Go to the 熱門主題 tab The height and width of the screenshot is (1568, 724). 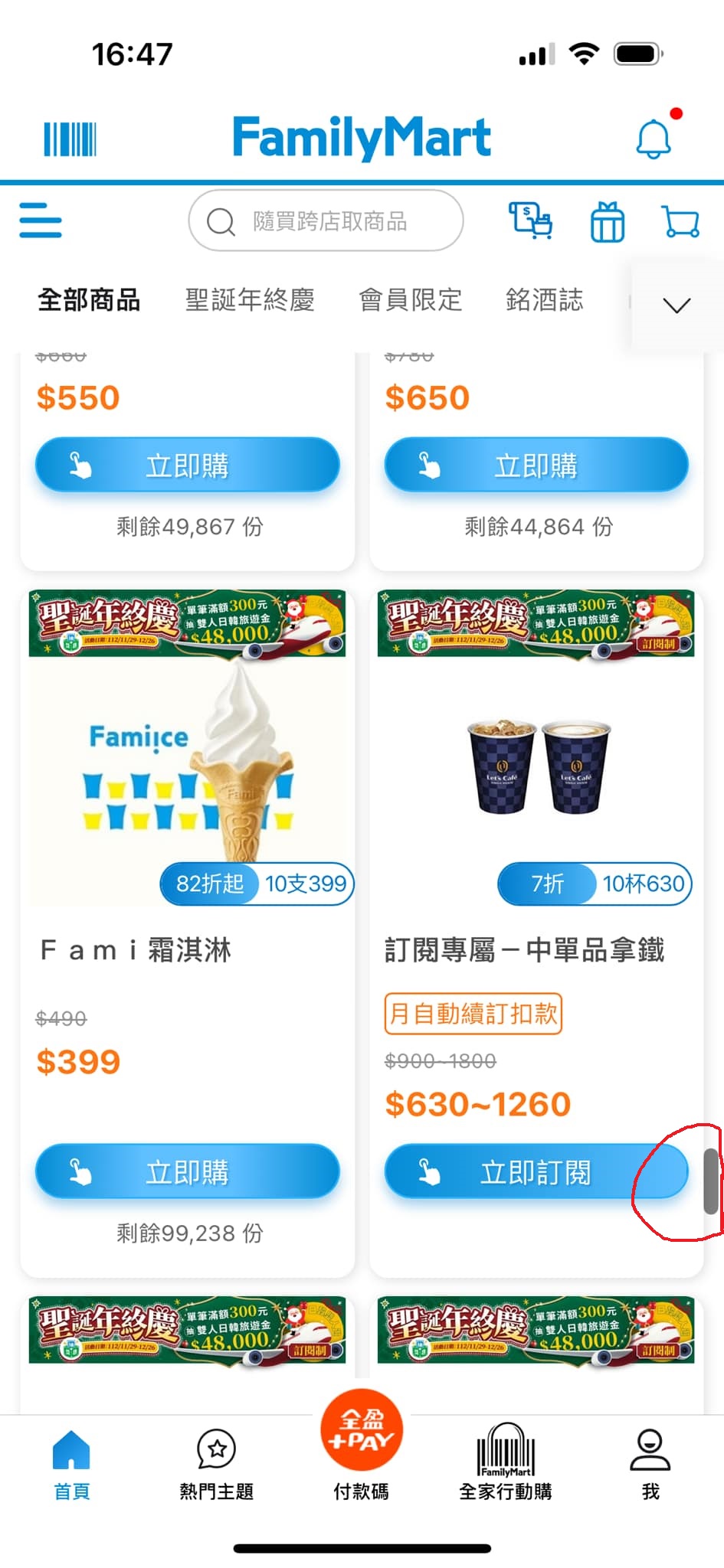(x=217, y=1463)
